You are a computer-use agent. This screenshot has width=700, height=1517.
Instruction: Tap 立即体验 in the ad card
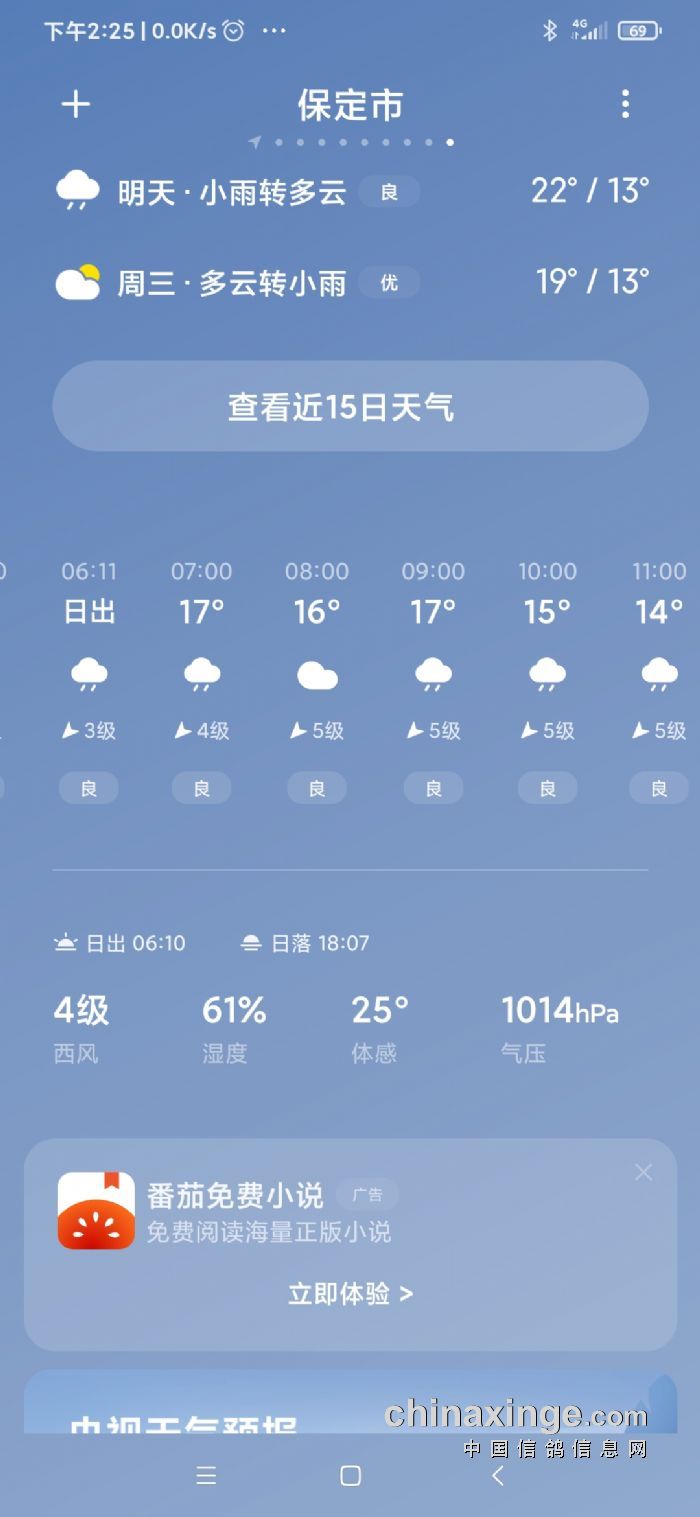(x=350, y=1294)
